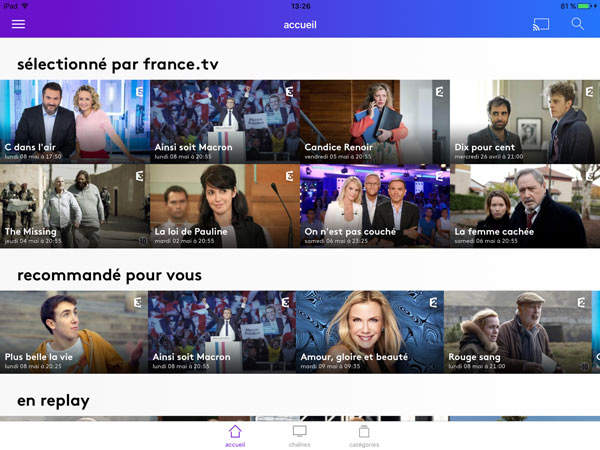Viewport: 600px width, 450px height.
Task: Open Candice Renoir tile
Action: pyautogui.click(x=374, y=120)
